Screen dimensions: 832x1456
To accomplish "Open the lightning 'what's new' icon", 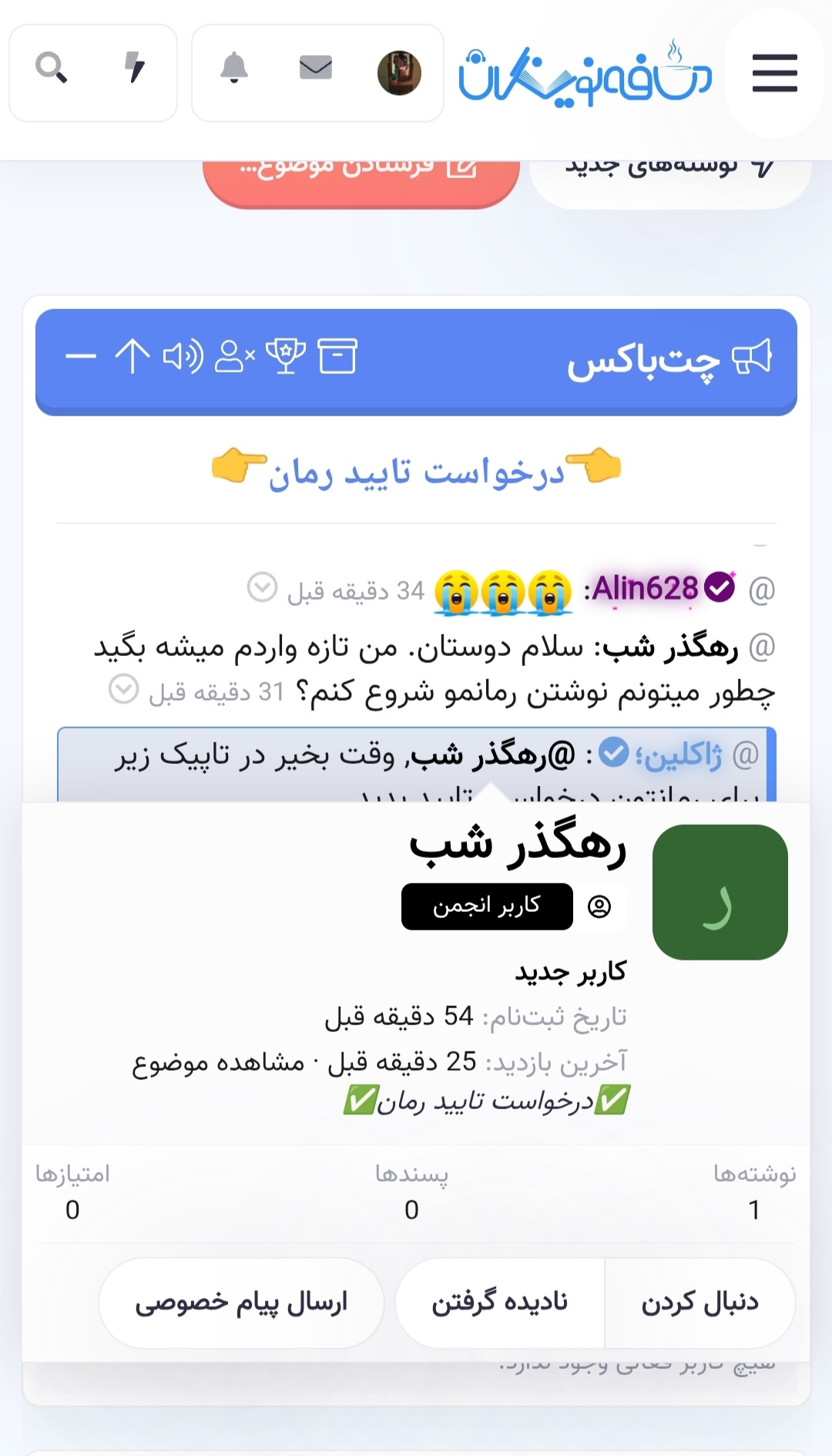I will point(135,68).
